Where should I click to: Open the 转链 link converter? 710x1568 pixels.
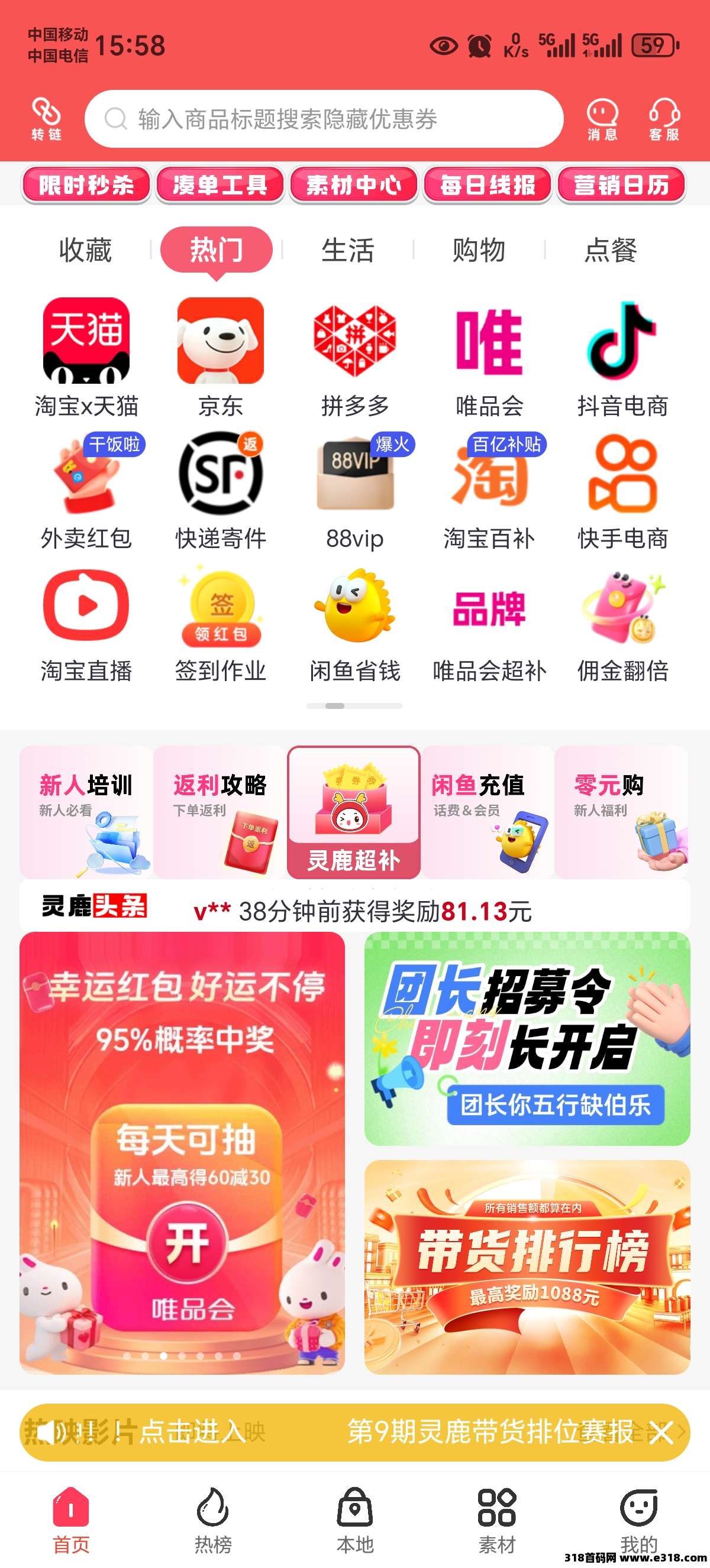click(x=46, y=119)
